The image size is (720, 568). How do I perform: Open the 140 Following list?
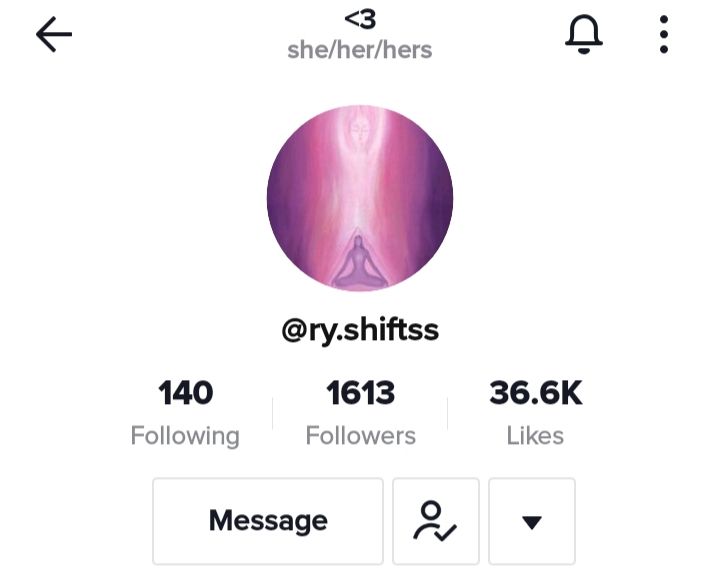pyautogui.click(x=185, y=412)
